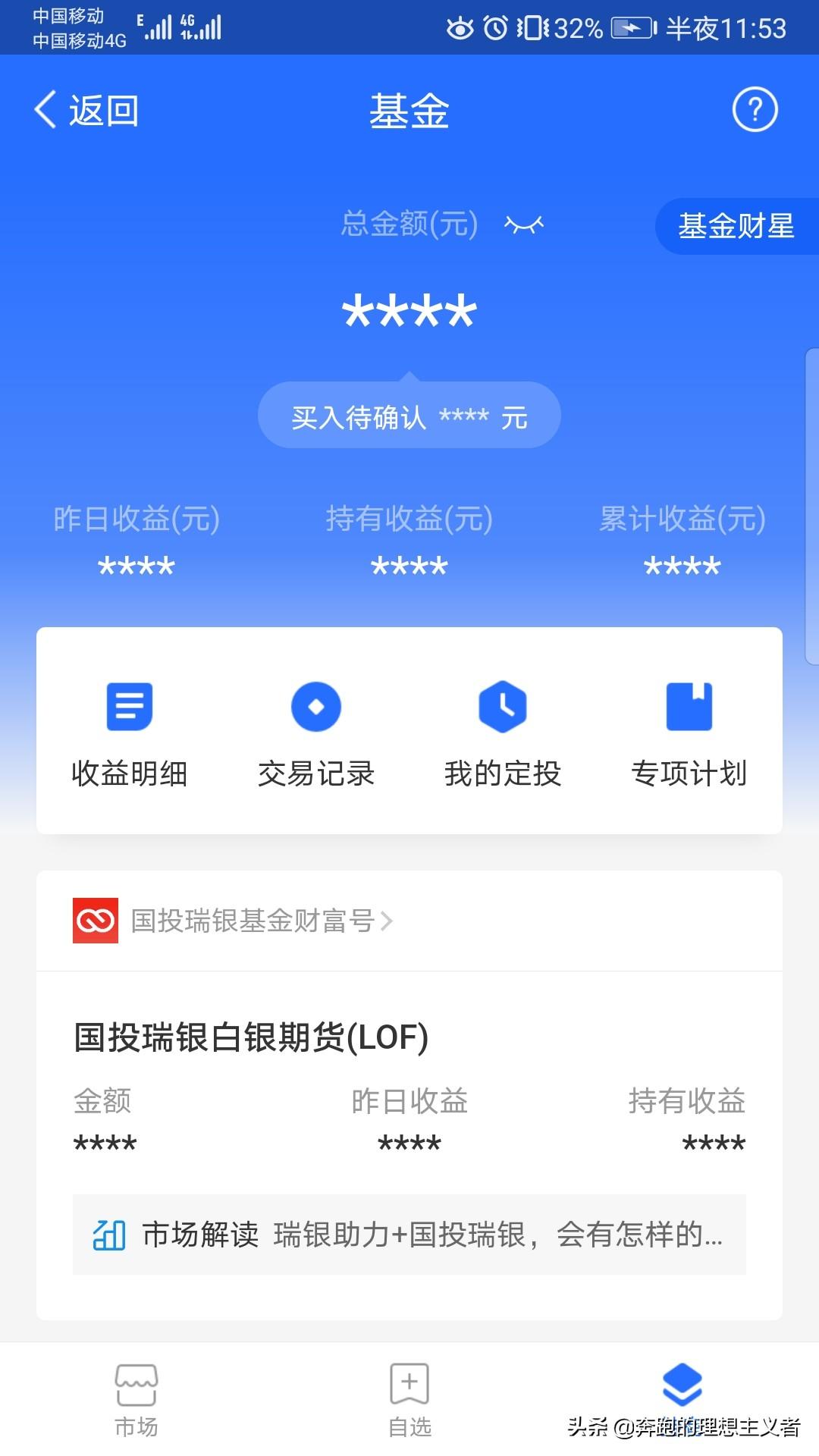This screenshot has width=819, height=1456.
Task: Toggle amount visibility eye icon
Action: pyautogui.click(x=524, y=224)
